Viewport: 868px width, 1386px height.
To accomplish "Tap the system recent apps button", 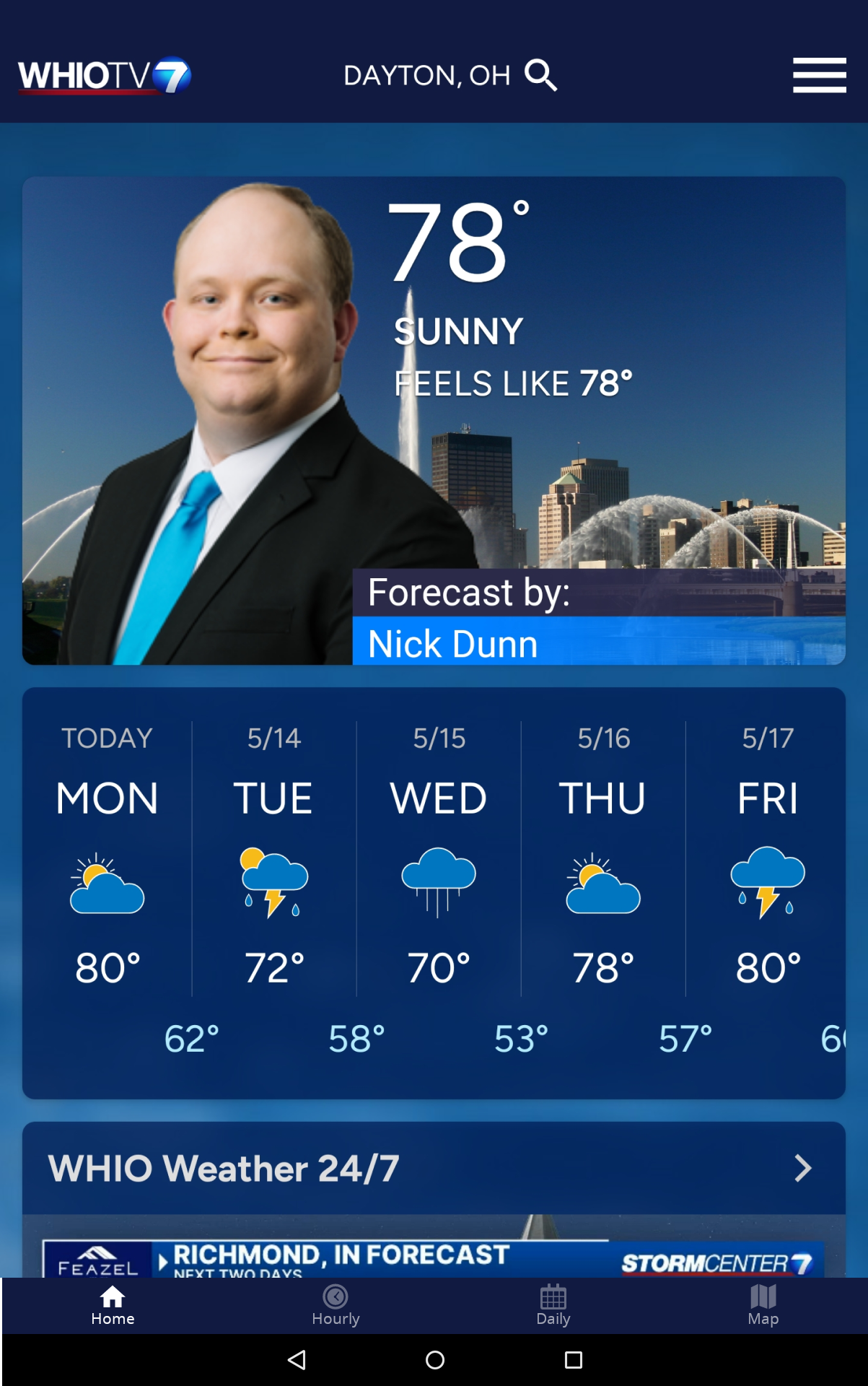I will point(573,1360).
